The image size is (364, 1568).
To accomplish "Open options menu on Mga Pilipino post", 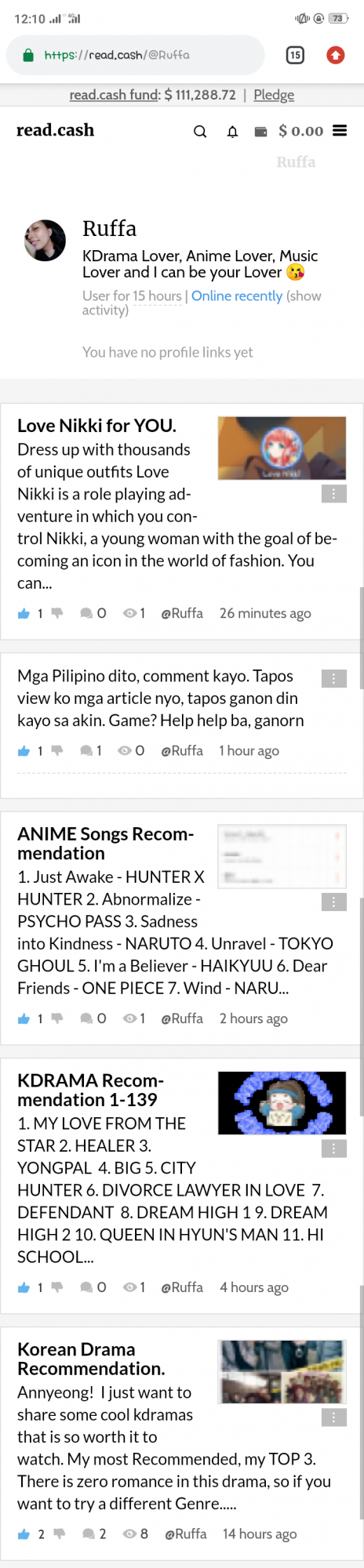I will point(334,678).
